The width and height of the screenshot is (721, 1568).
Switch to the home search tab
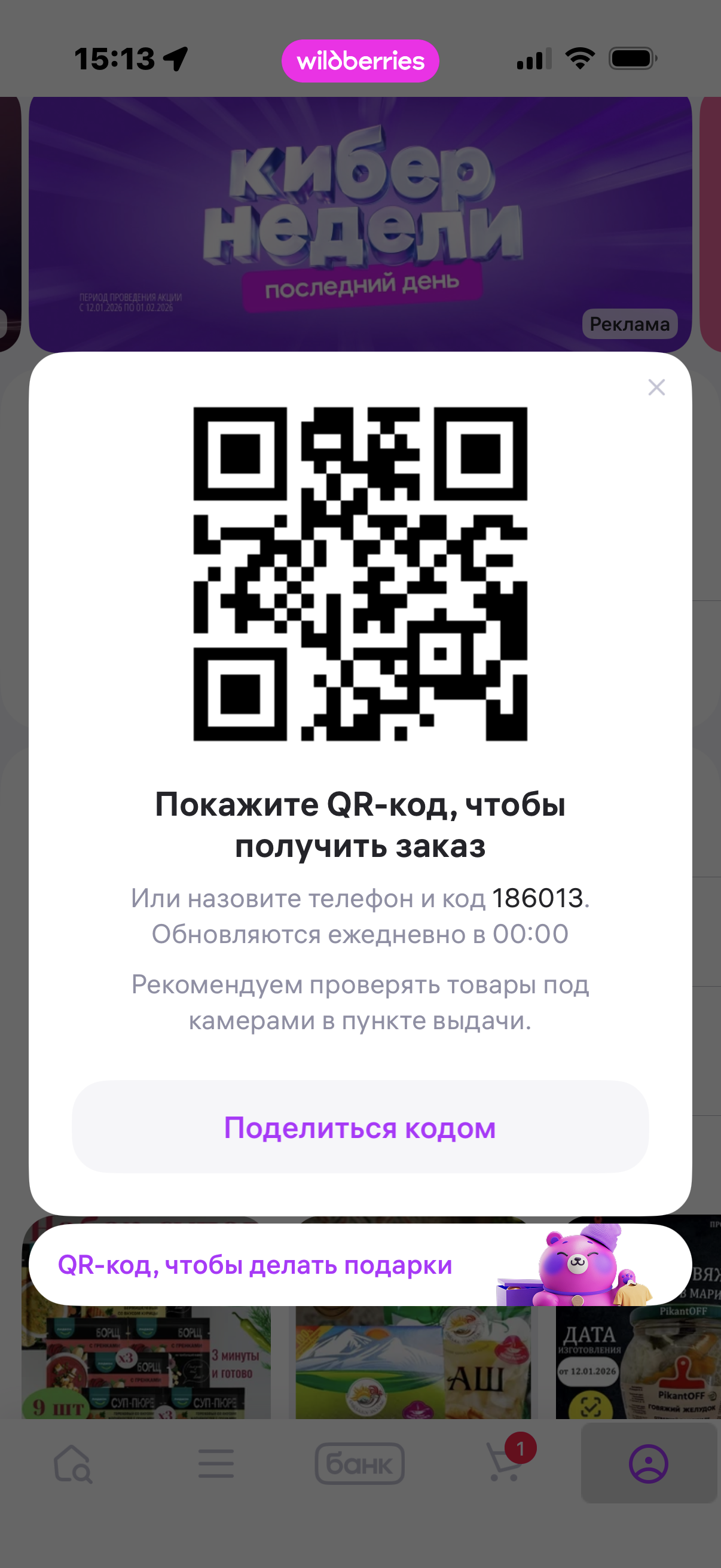coord(73,1464)
